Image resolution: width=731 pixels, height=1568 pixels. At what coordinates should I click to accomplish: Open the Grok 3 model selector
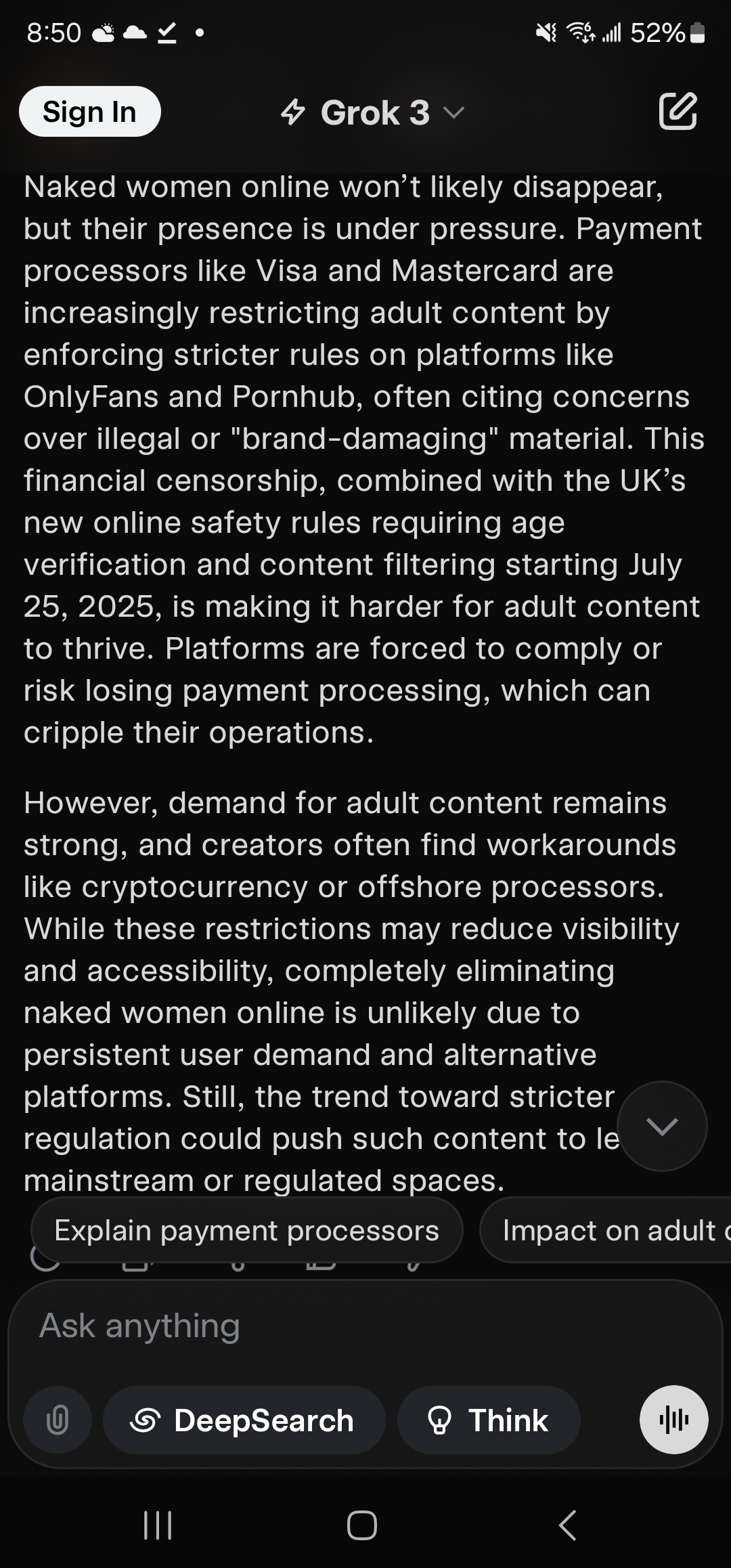(x=373, y=112)
